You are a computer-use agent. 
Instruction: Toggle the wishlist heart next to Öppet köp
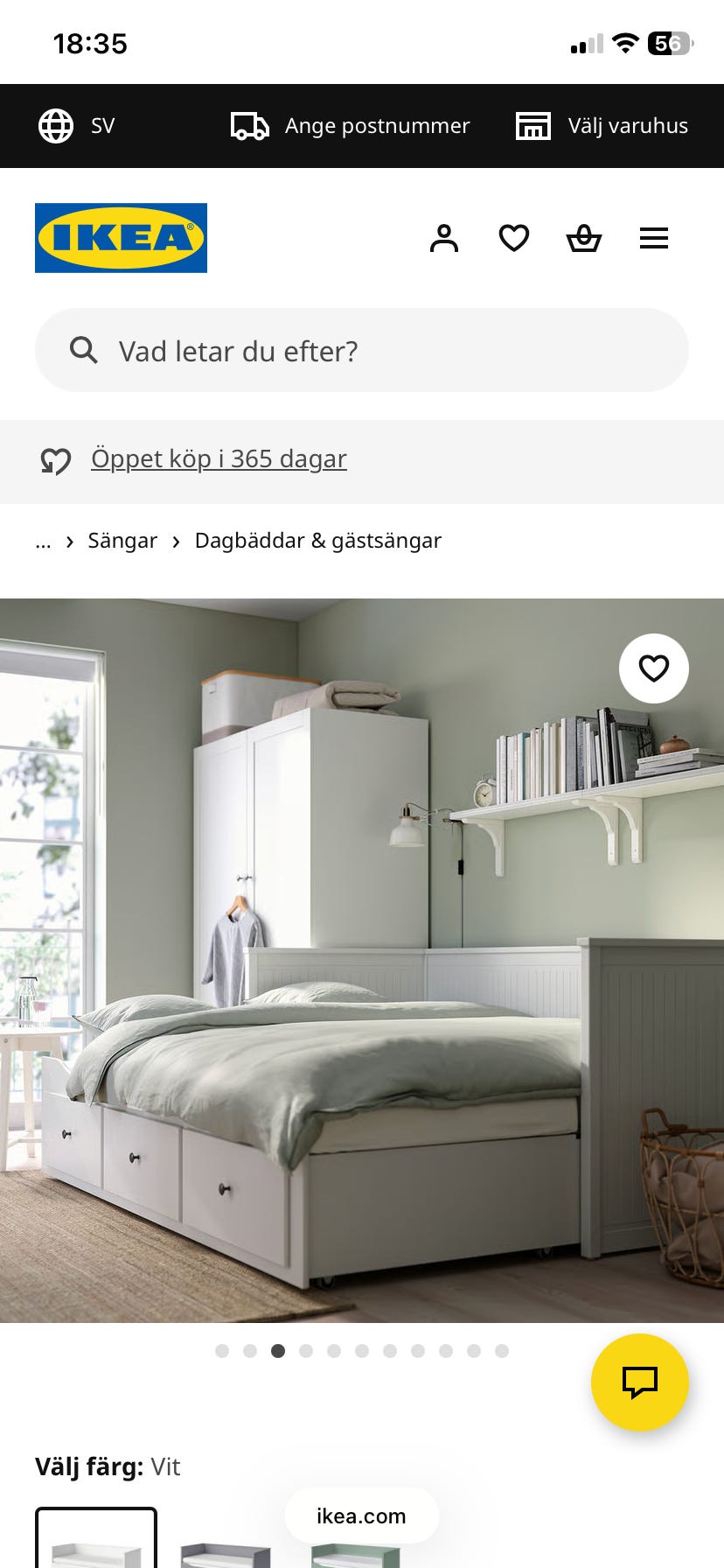tap(54, 459)
